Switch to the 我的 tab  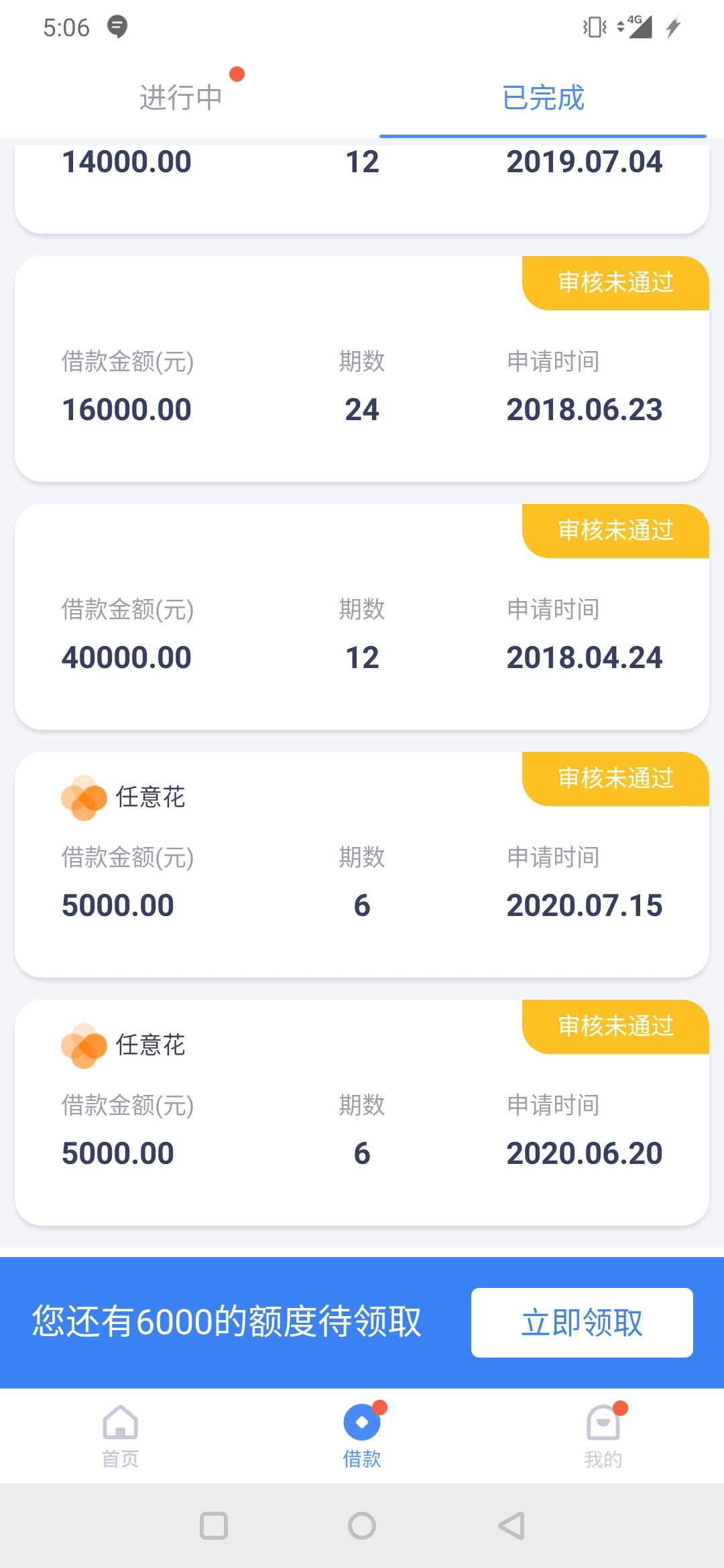point(603,1436)
